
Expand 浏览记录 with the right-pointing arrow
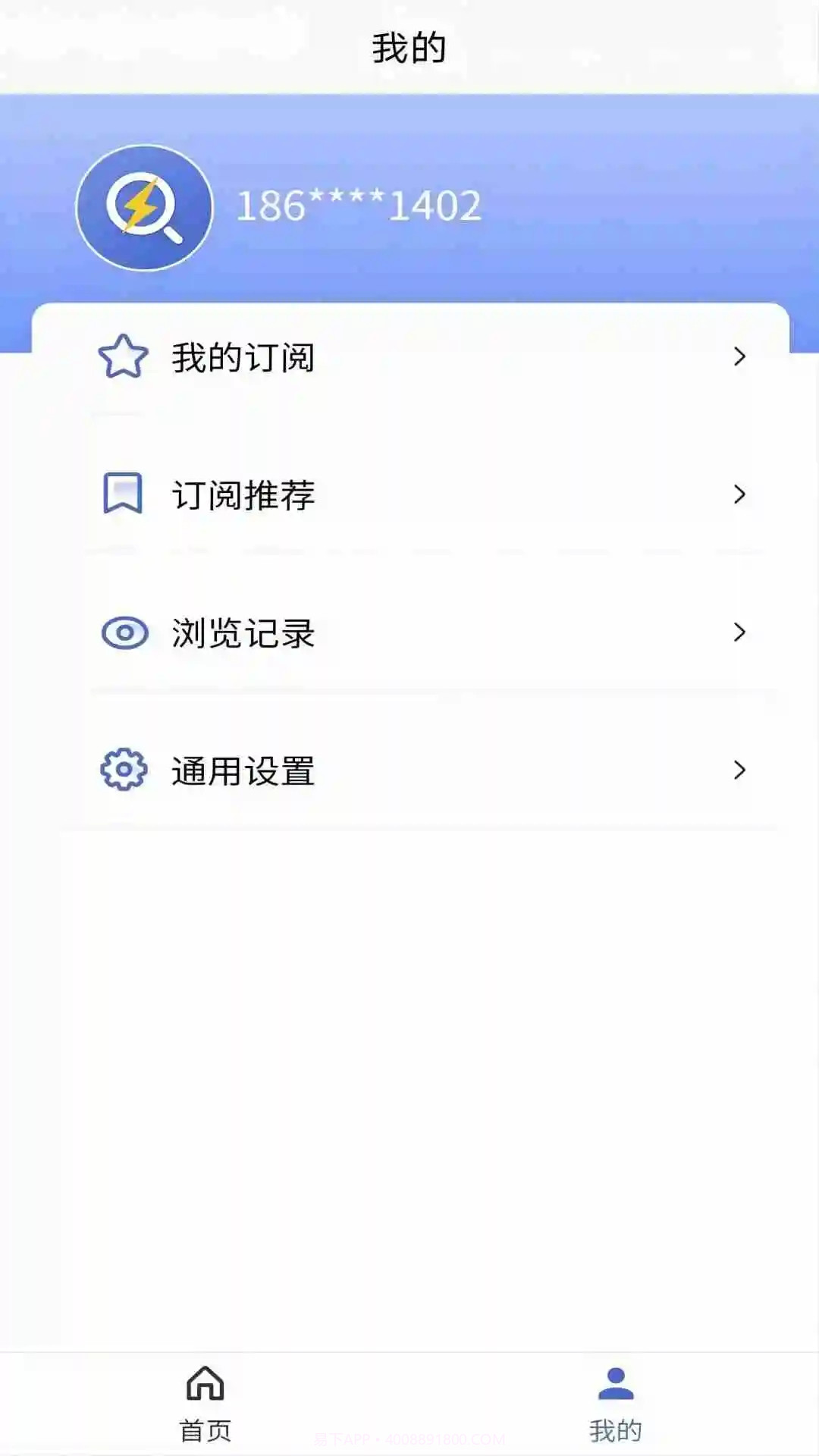(x=739, y=632)
